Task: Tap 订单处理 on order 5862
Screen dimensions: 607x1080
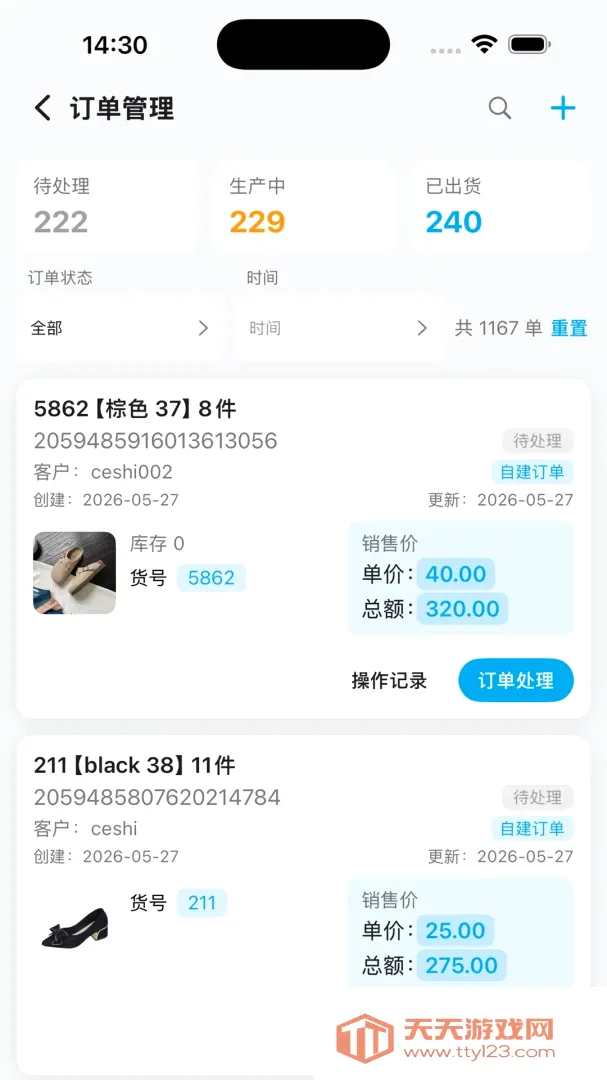Action: [516, 681]
